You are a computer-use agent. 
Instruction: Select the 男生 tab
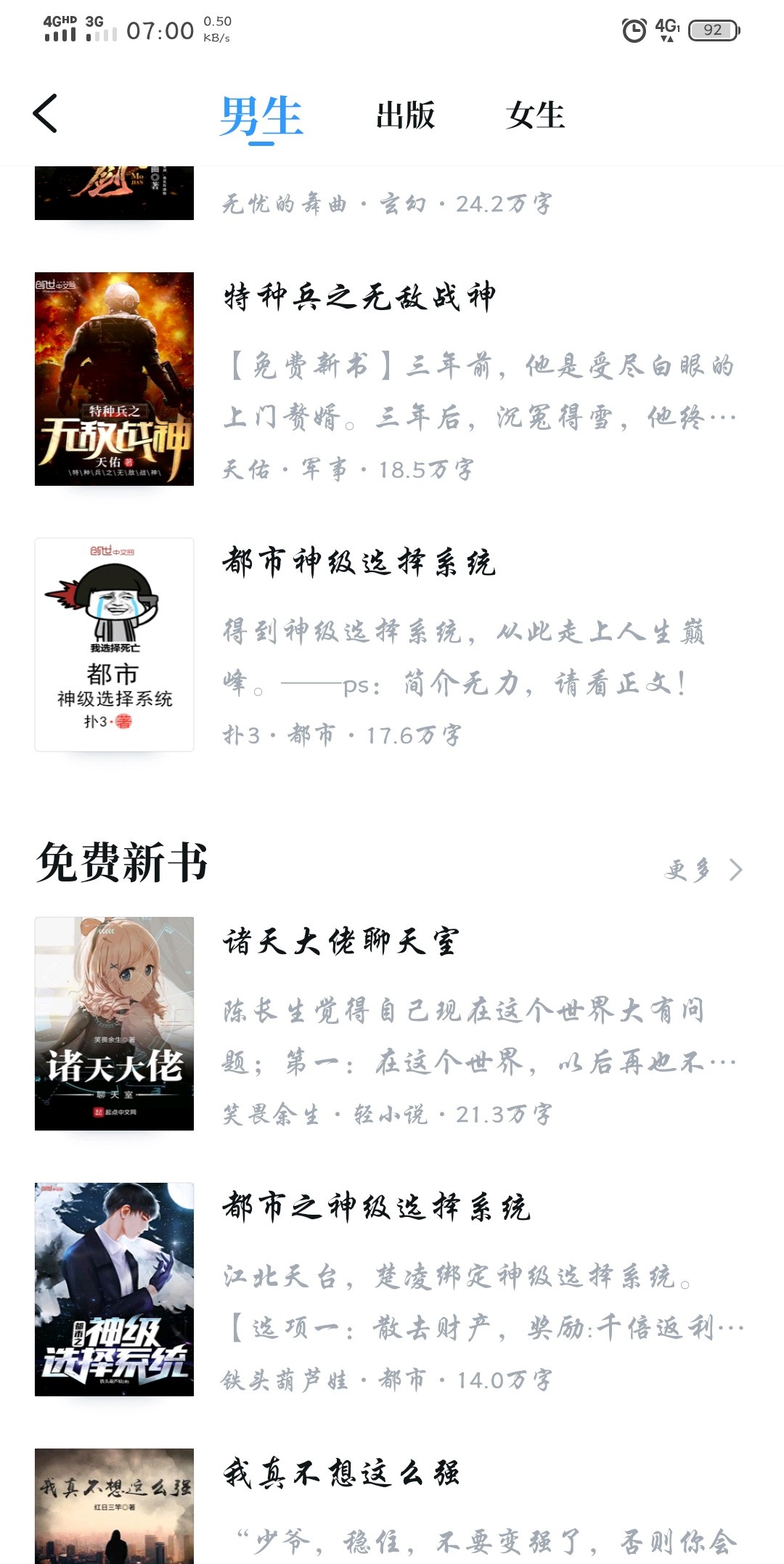click(261, 116)
